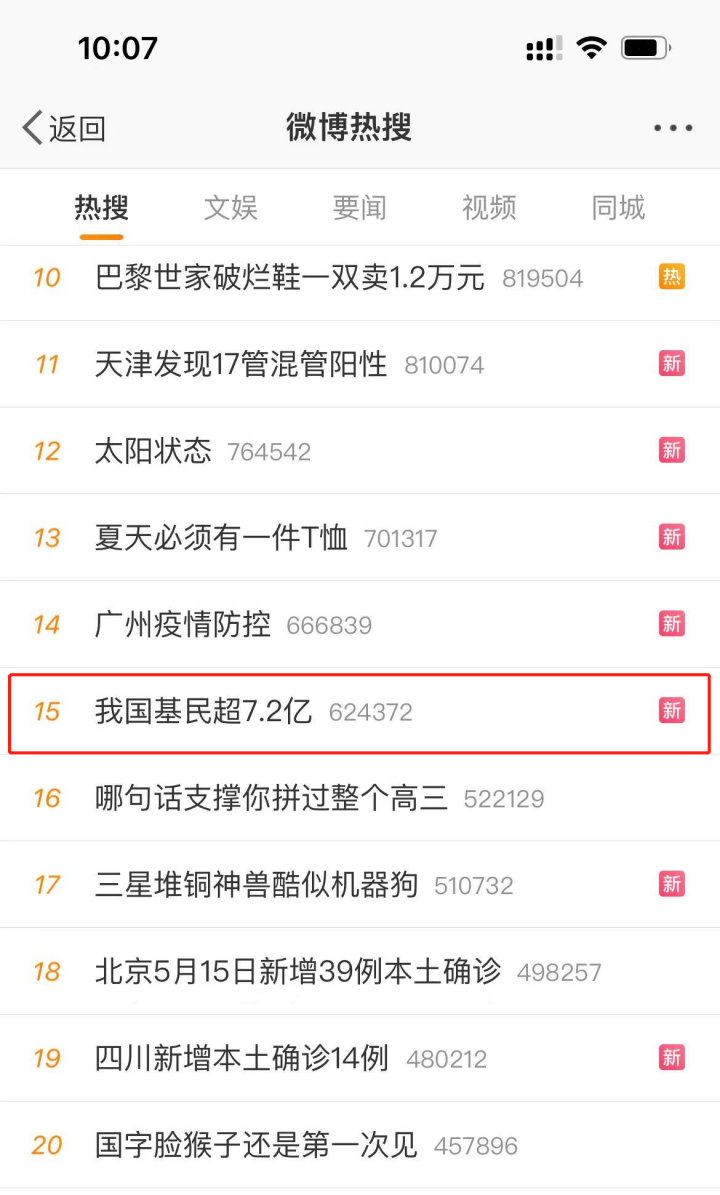Screen dimensions: 720x1195
Task: Open 四川新增本土确诊14例 topic
Action: 360,1059
